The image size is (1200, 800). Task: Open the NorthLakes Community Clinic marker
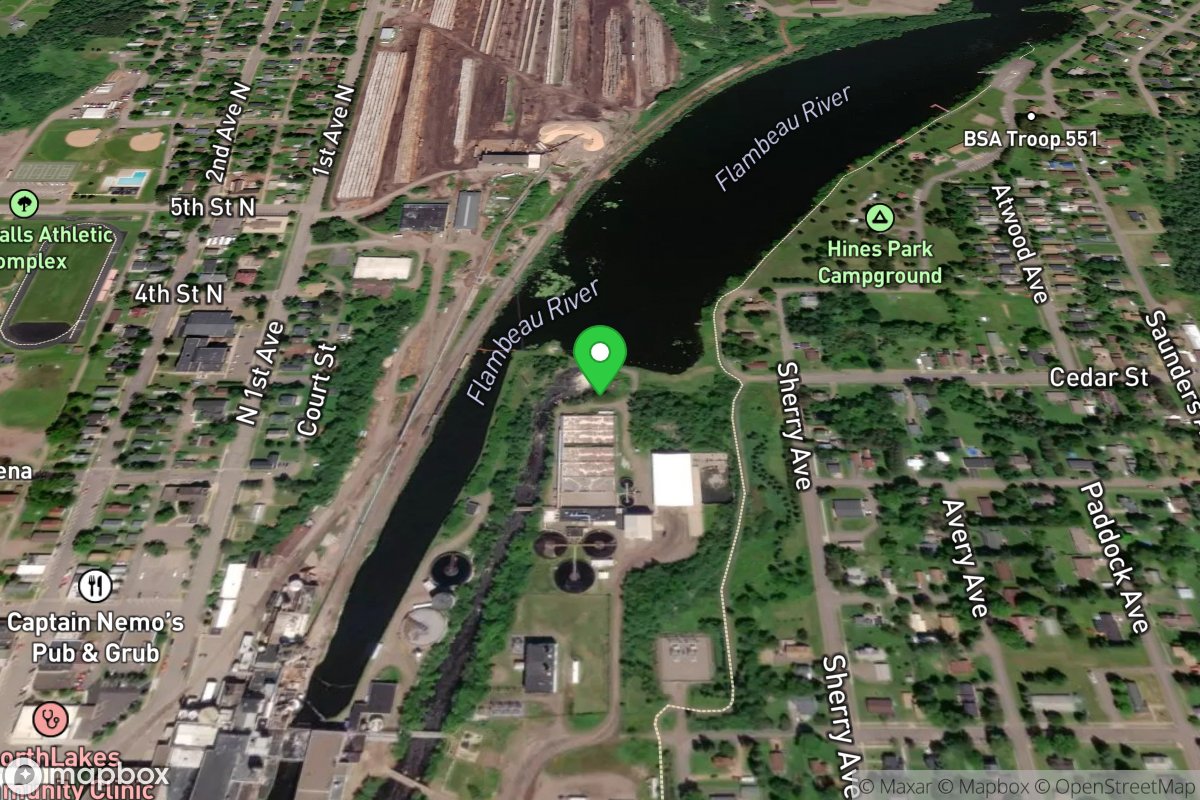50,718
